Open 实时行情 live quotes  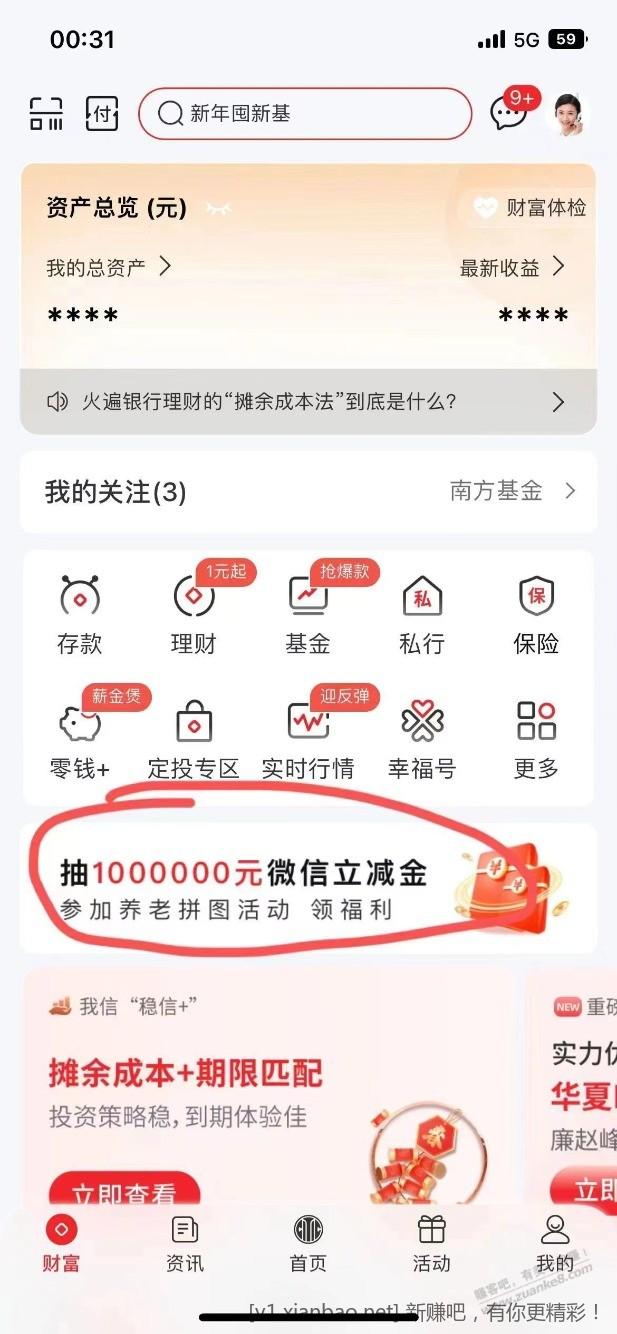308,742
